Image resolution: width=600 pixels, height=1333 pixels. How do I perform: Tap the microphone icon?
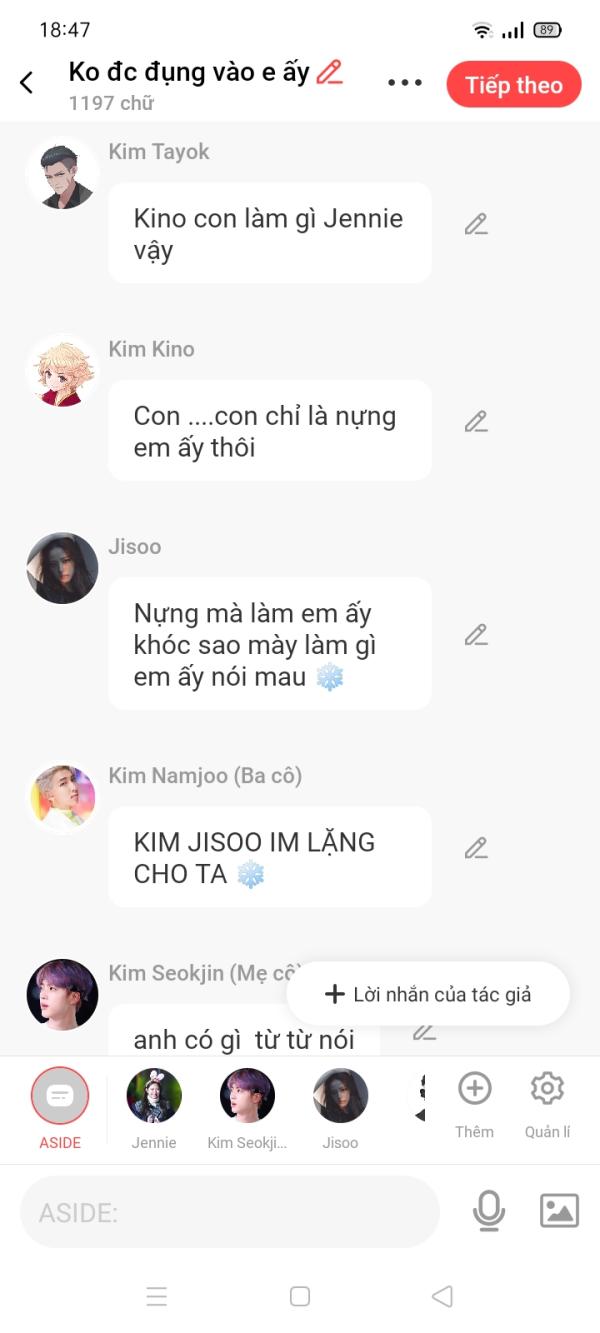(x=489, y=1211)
